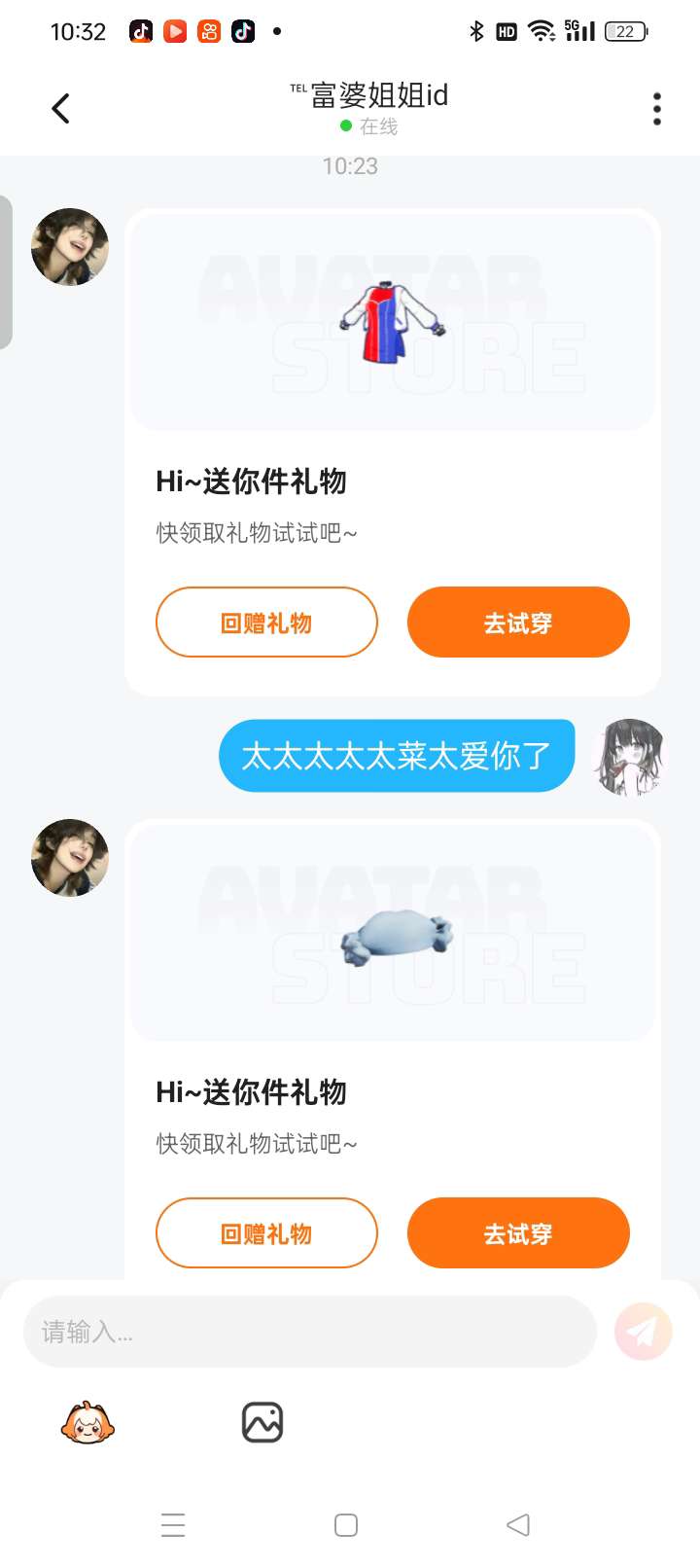The image size is (700, 1568).
Task: Tap 去试穿 on the jacket gift card
Action: click(518, 623)
